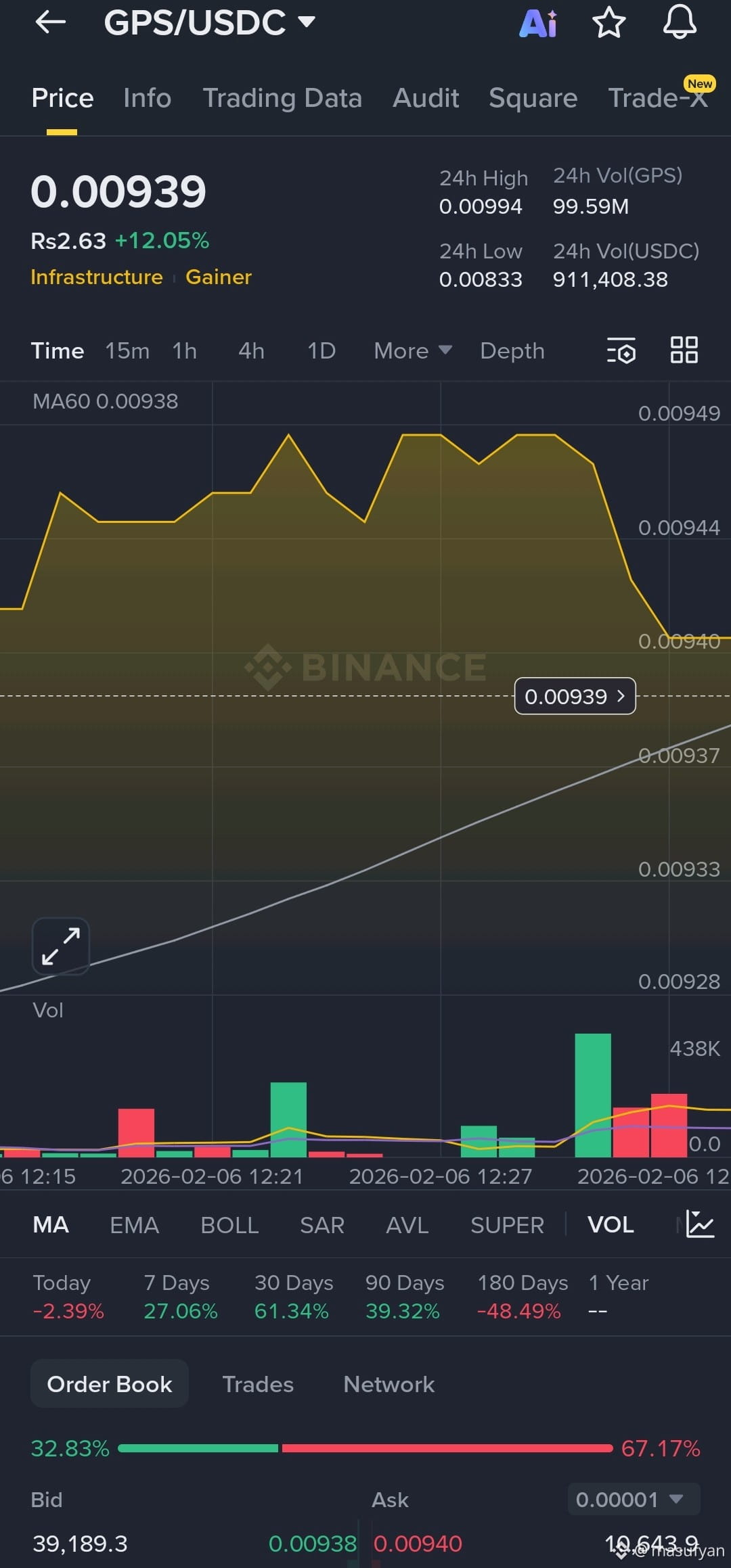Open the Audit tab
This screenshot has height=1568, width=731.
click(x=426, y=98)
